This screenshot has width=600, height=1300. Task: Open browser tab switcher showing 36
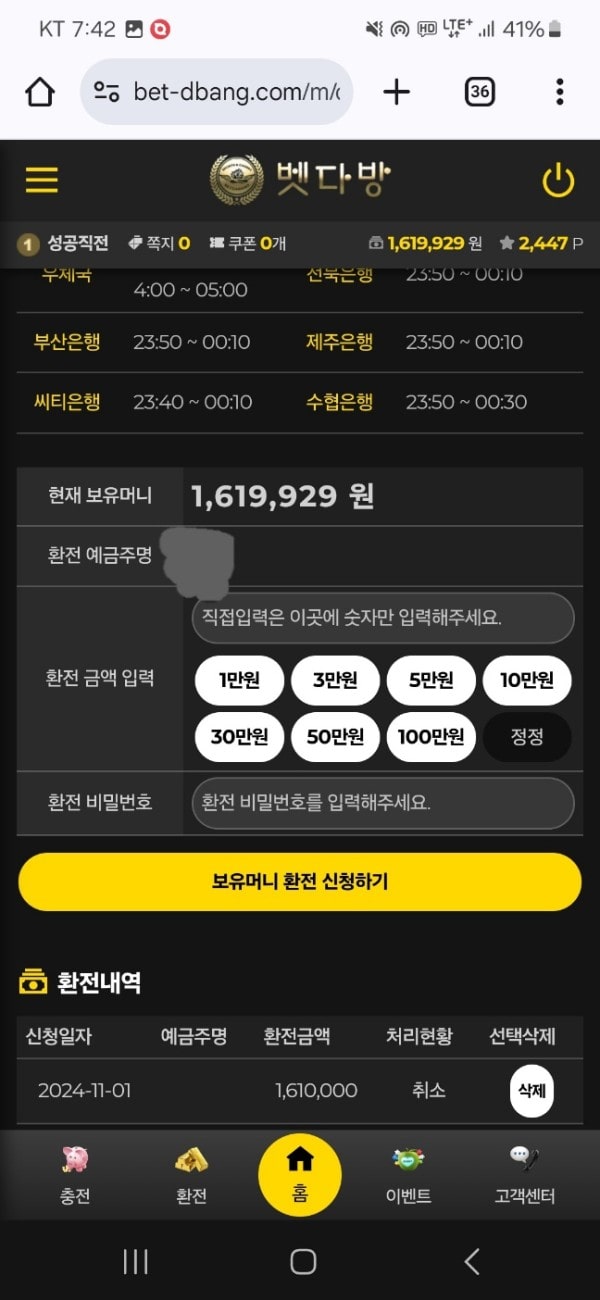[480, 93]
